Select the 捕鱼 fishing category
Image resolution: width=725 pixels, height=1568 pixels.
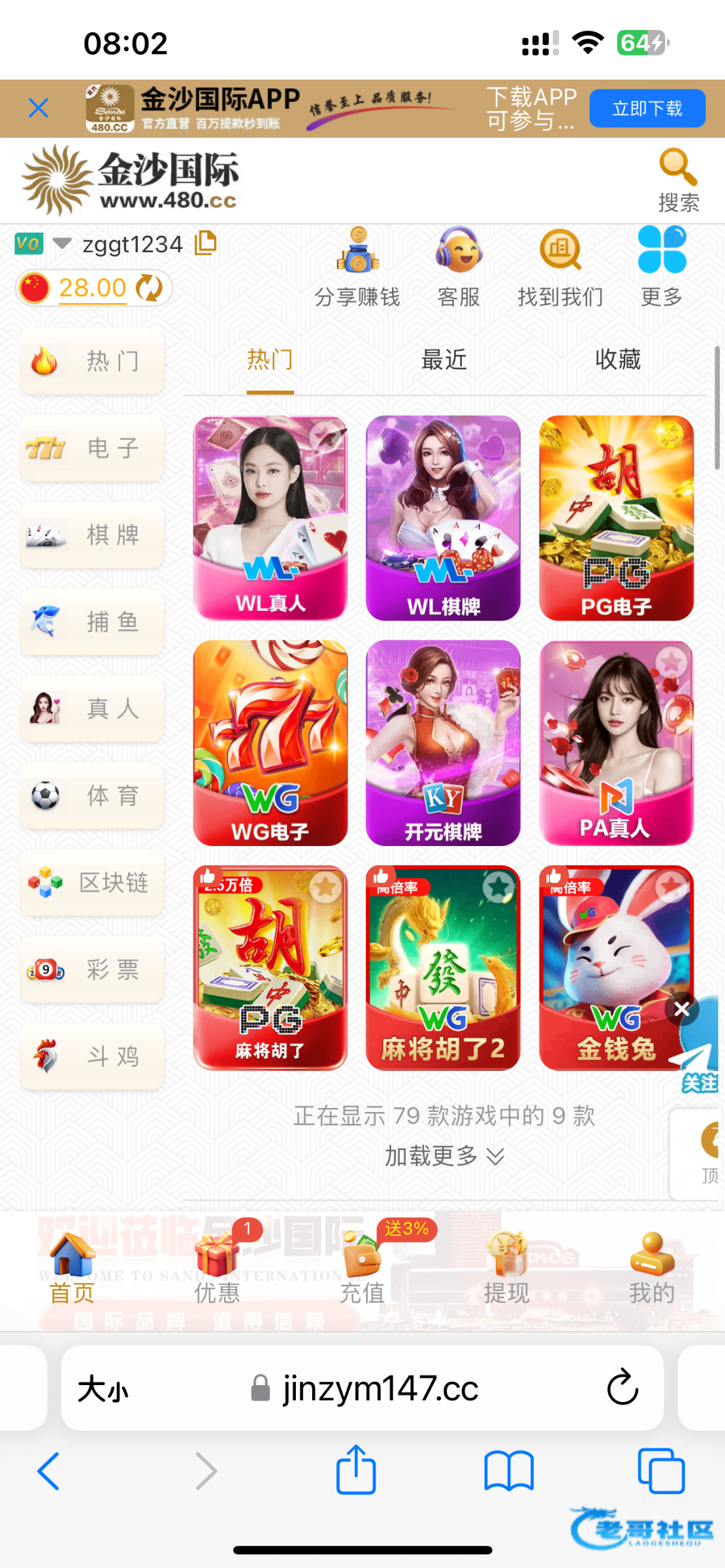(91, 622)
